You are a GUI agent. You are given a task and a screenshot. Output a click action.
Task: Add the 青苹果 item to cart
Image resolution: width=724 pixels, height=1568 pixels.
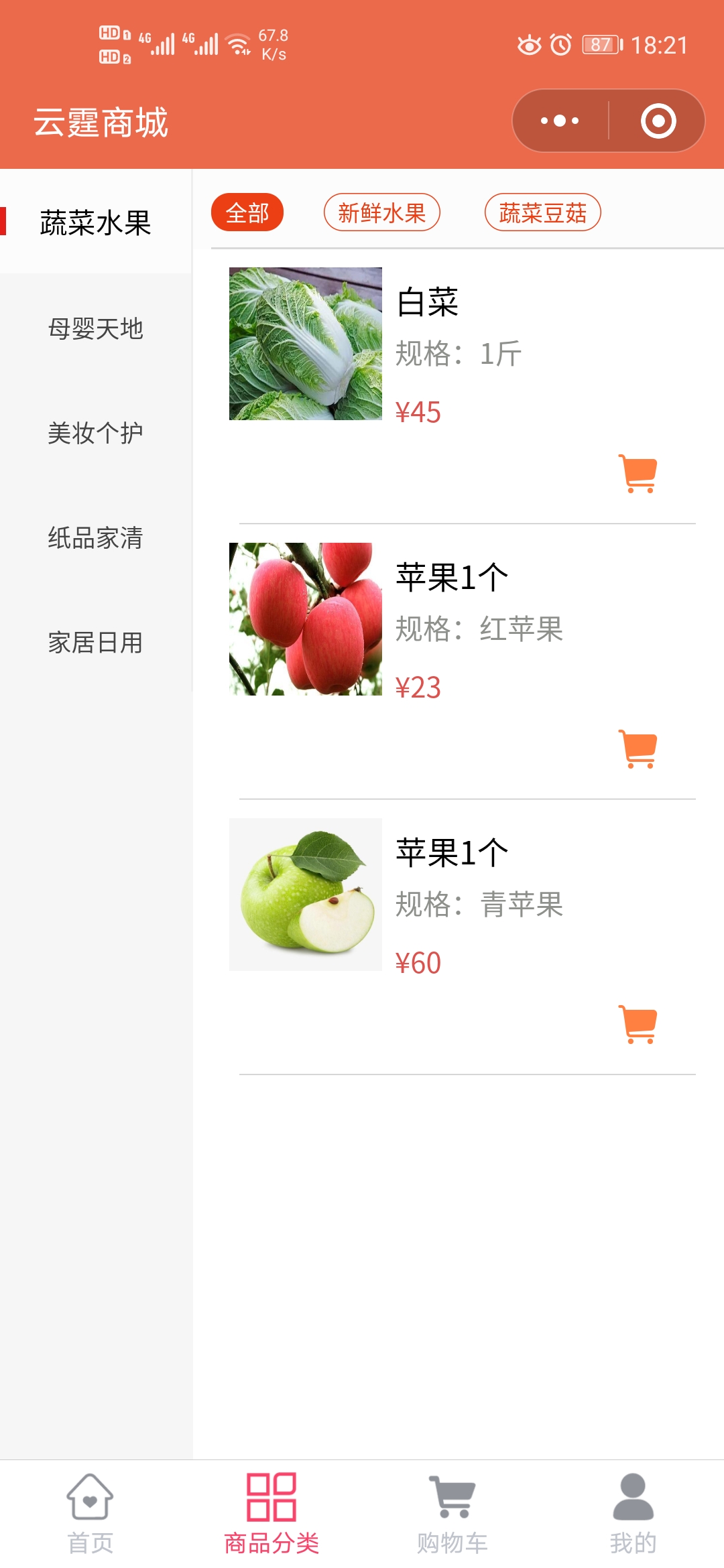[x=638, y=1025]
